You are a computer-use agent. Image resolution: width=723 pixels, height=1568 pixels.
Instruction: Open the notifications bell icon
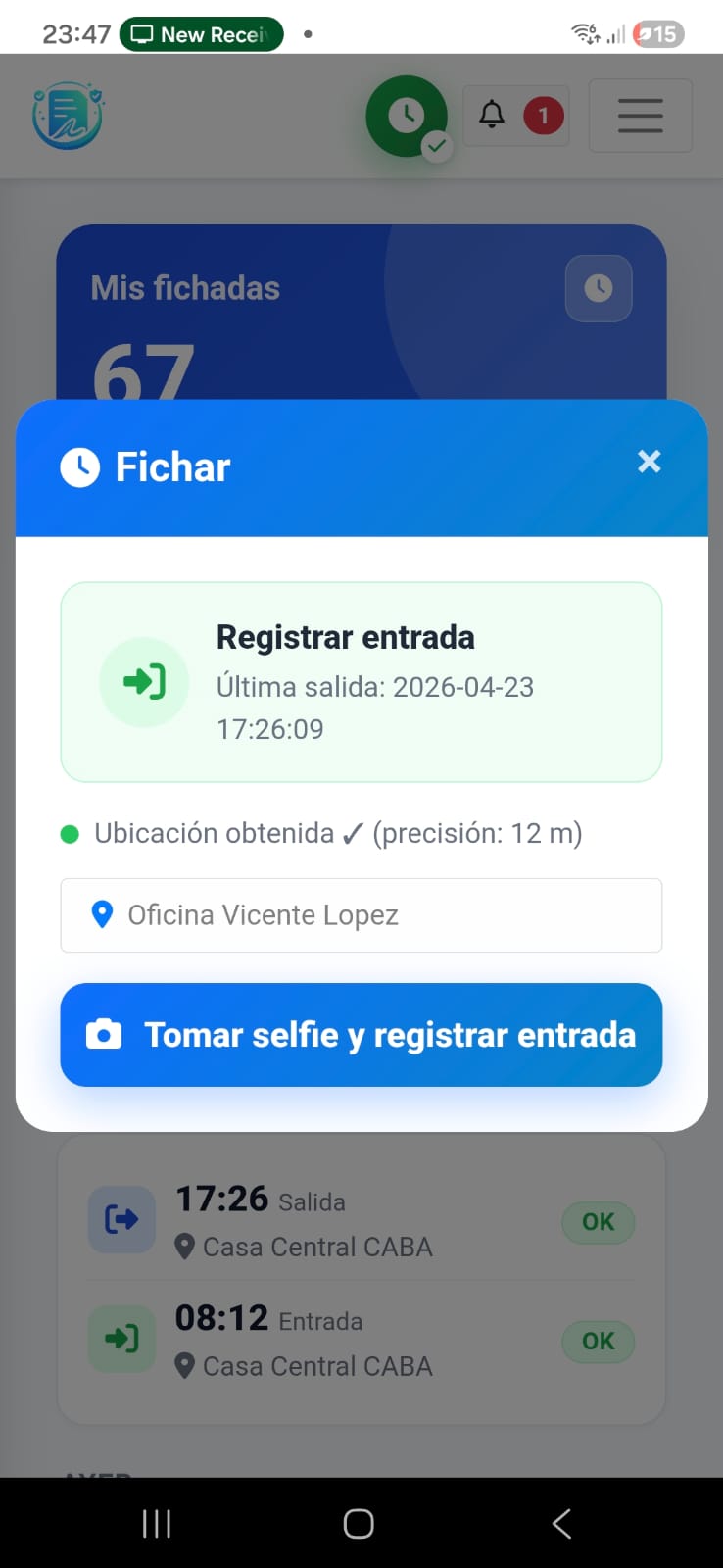tap(494, 115)
